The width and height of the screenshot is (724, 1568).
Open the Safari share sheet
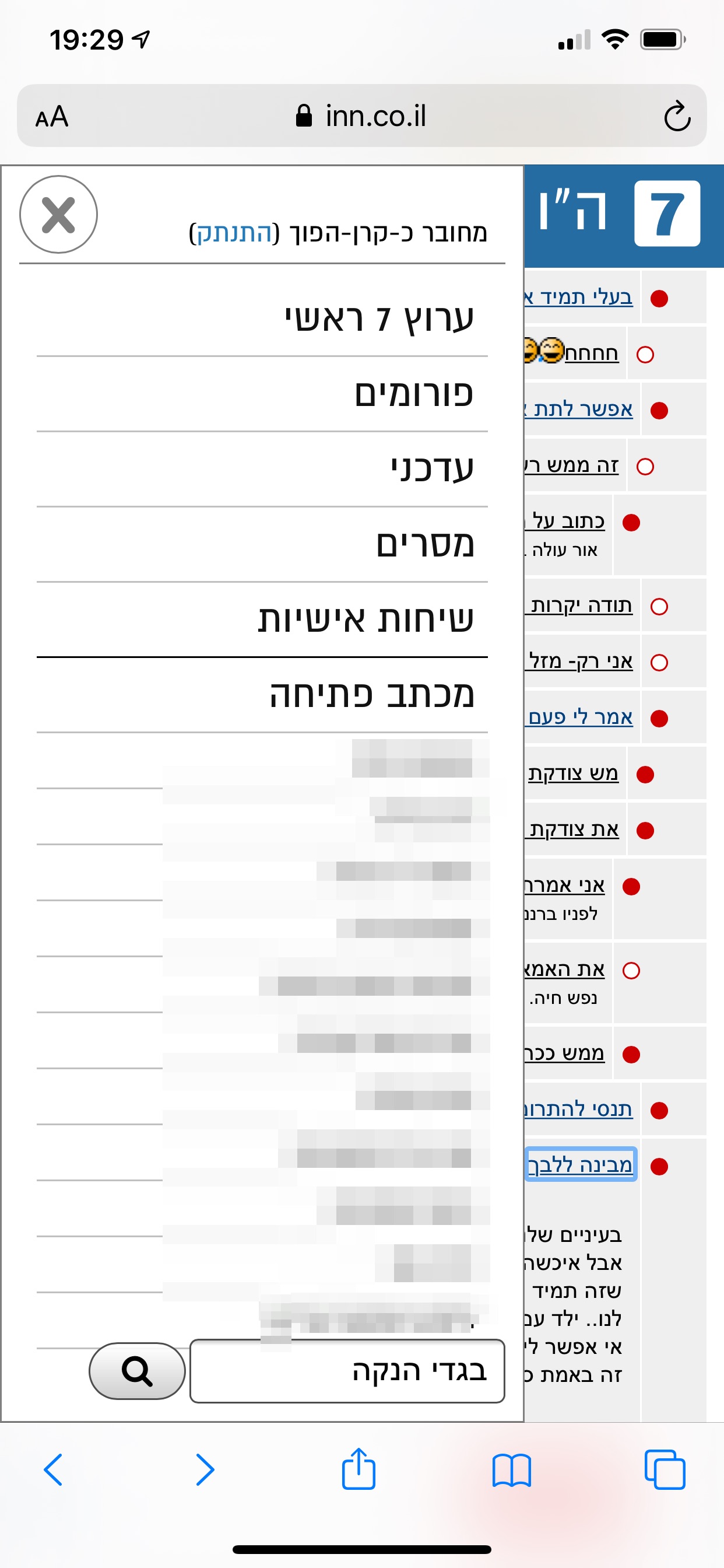coord(359,1469)
